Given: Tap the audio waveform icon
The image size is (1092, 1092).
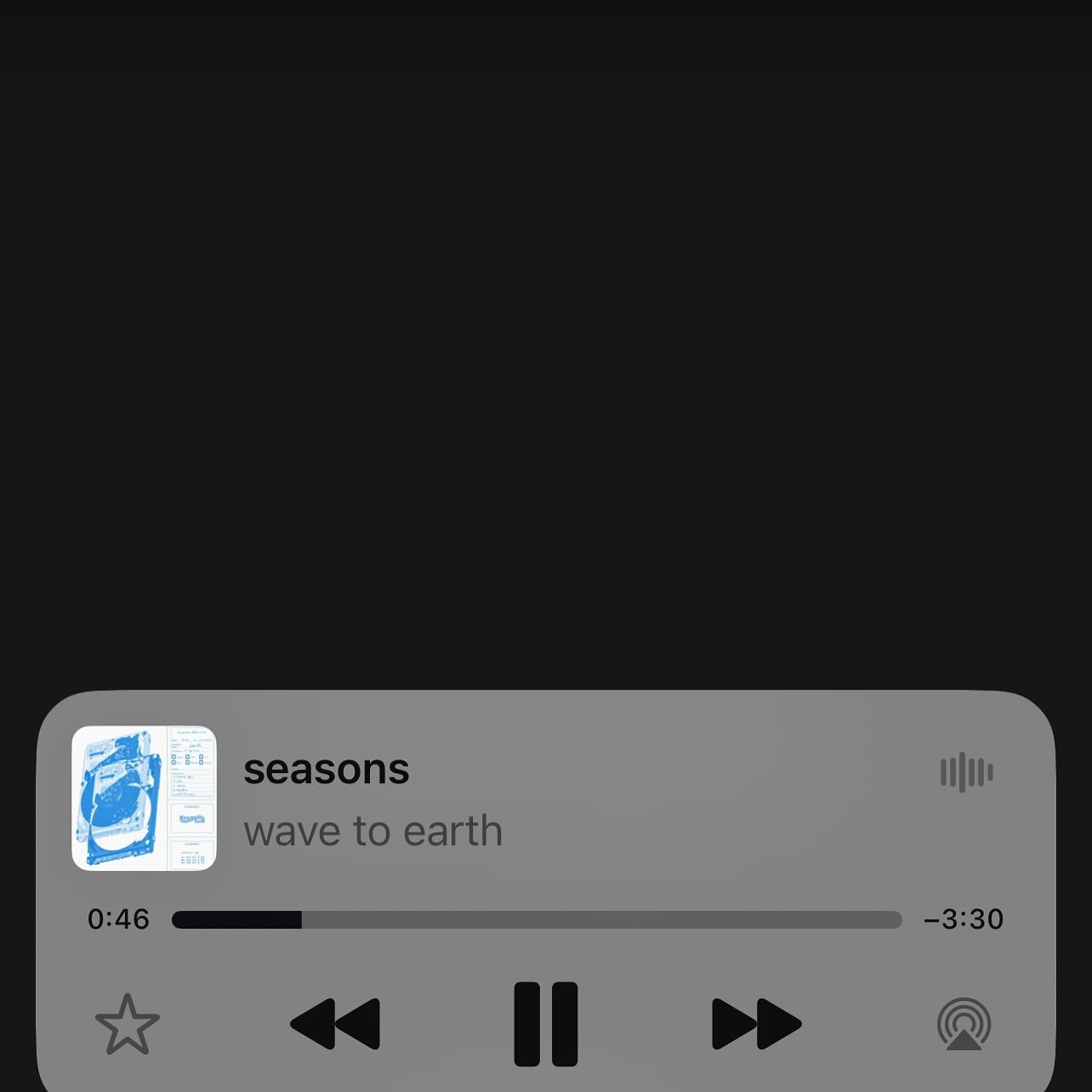Looking at the screenshot, I should (x=966, y=772).
